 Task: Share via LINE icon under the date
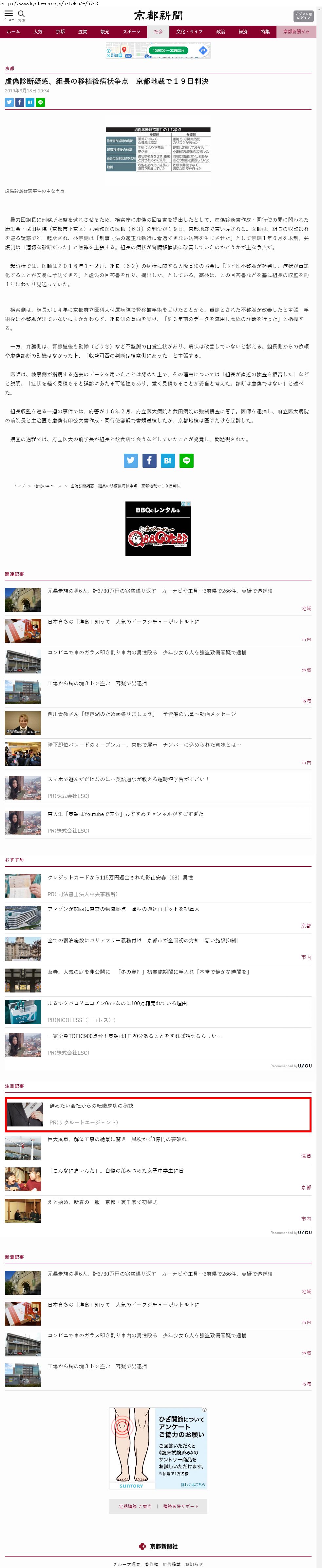pos(40,102)
